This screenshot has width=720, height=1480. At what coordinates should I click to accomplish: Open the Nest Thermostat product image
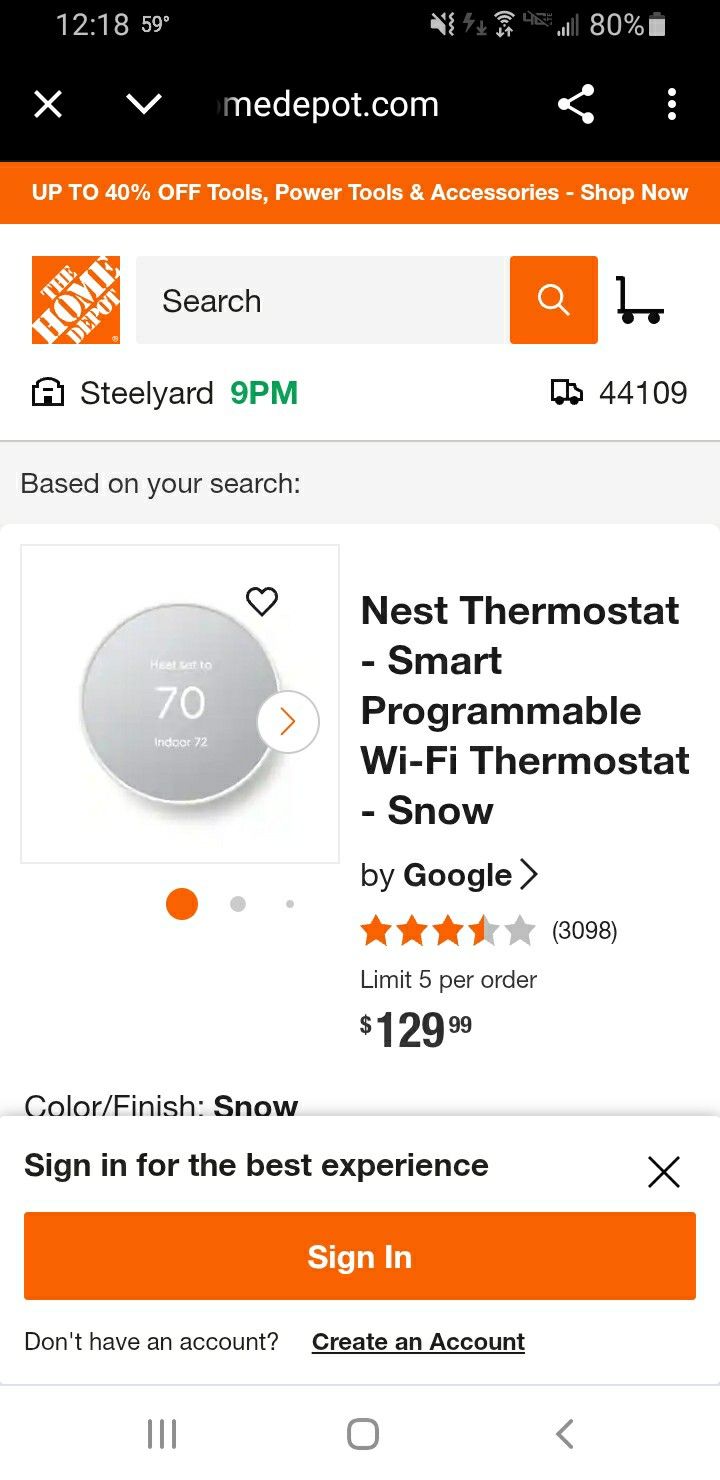(170, 705)
